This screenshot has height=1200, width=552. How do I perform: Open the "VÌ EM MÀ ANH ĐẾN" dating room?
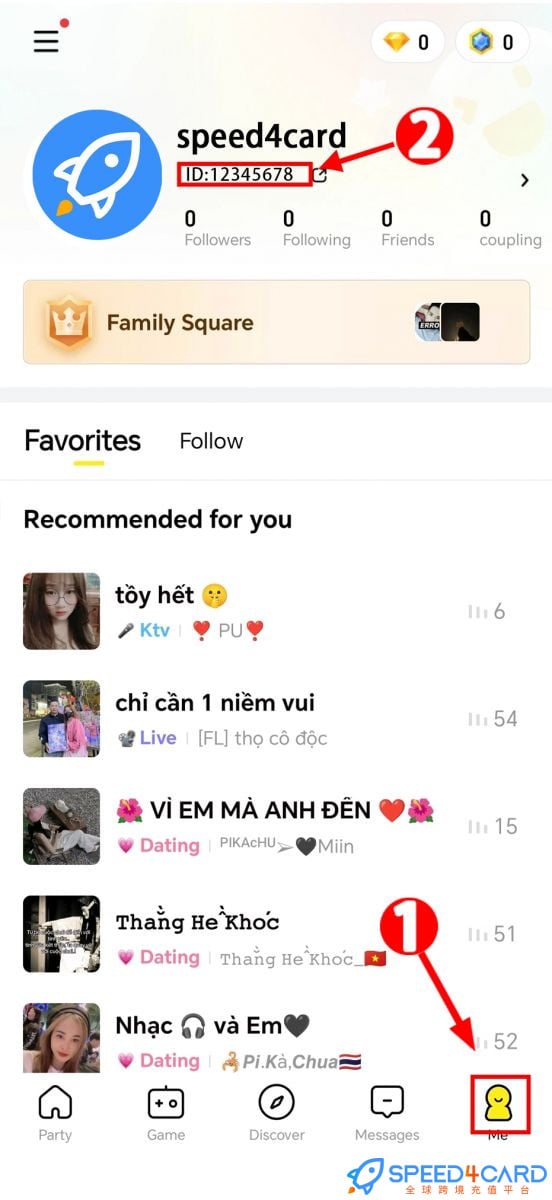(276, 826)
